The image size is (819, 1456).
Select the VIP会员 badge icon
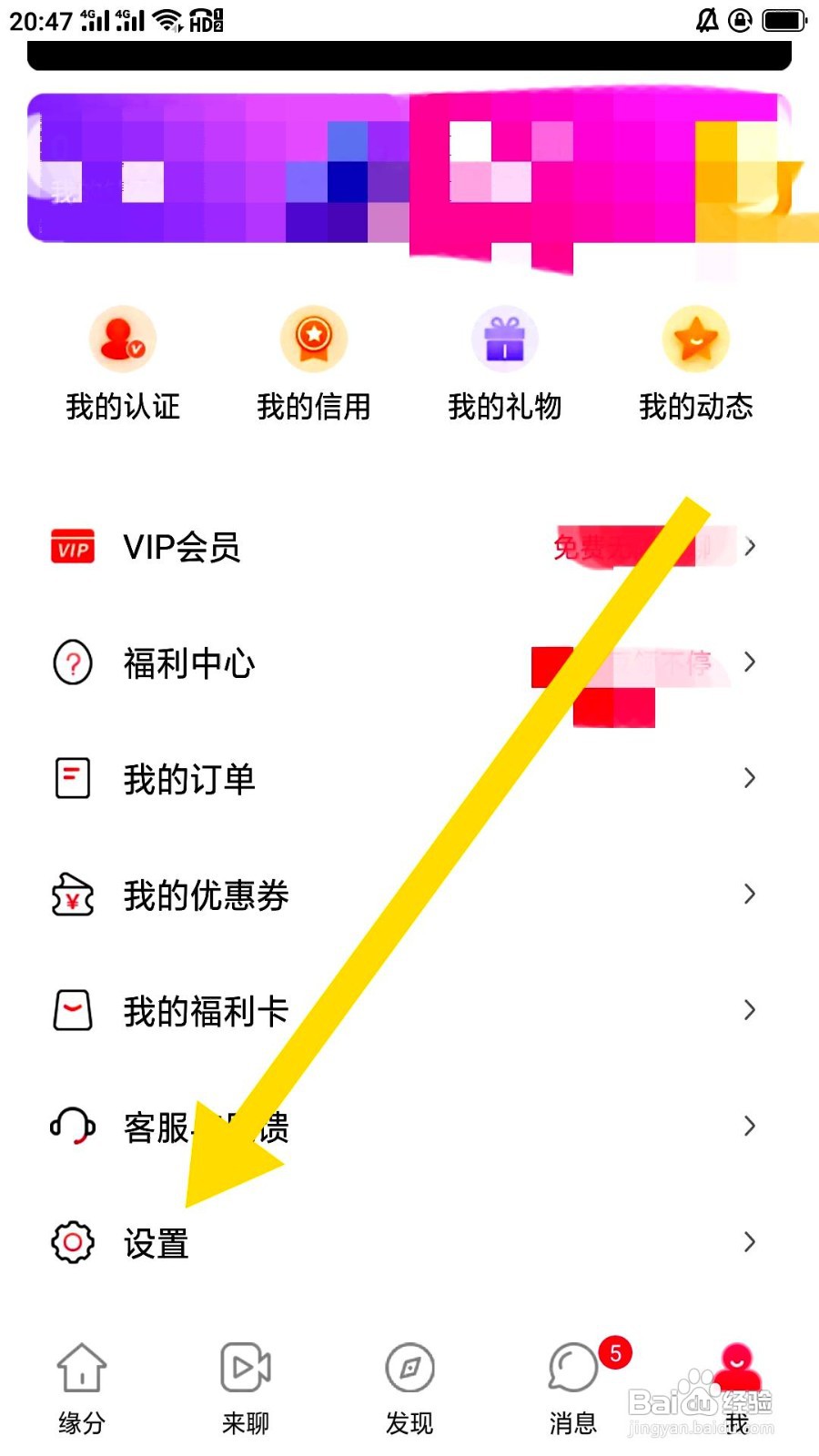(x=72, y=547)
